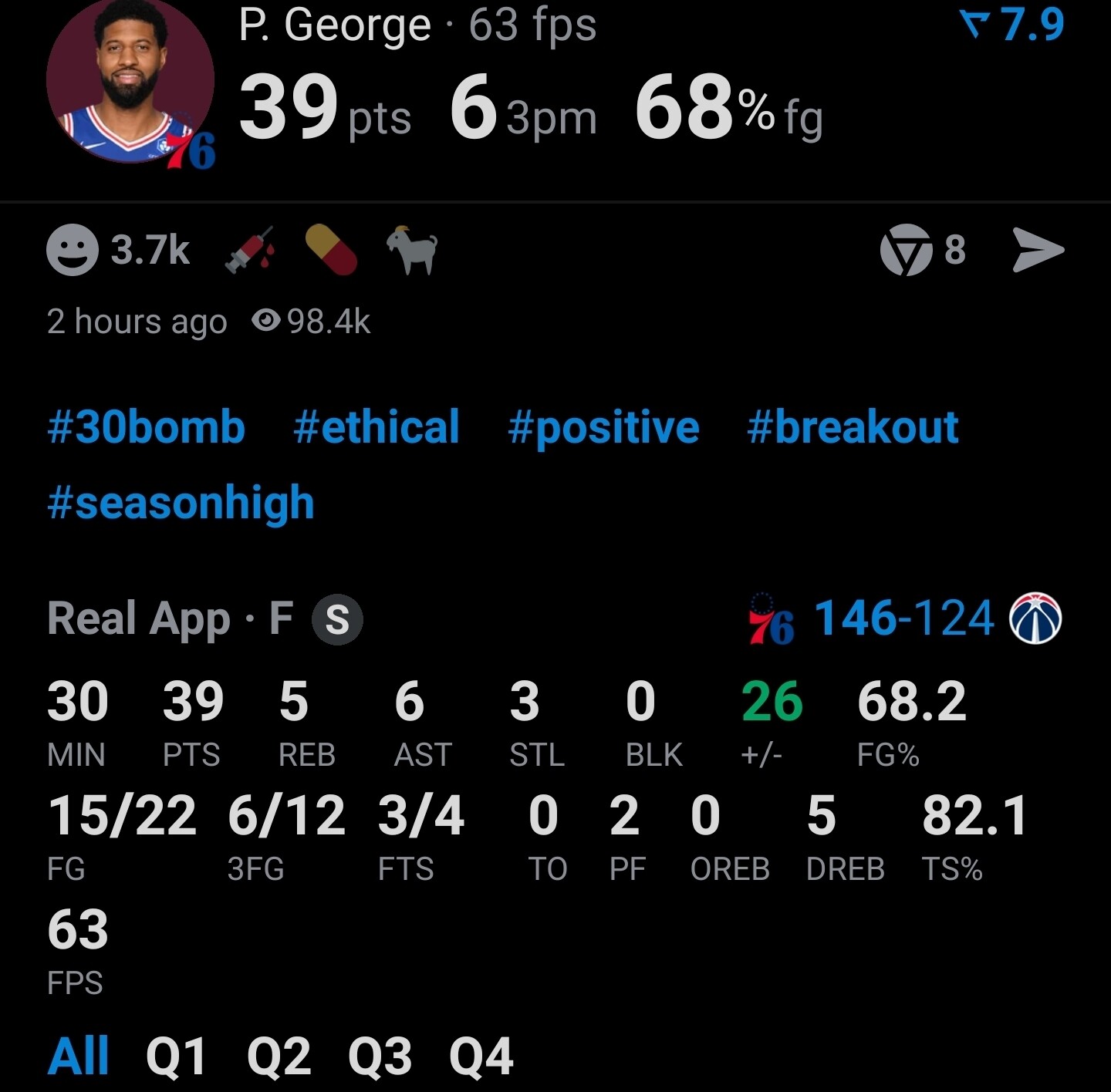1111x1092 pixels.
Task: Add the syringe emoji reaction
Action: pos(250,250)
